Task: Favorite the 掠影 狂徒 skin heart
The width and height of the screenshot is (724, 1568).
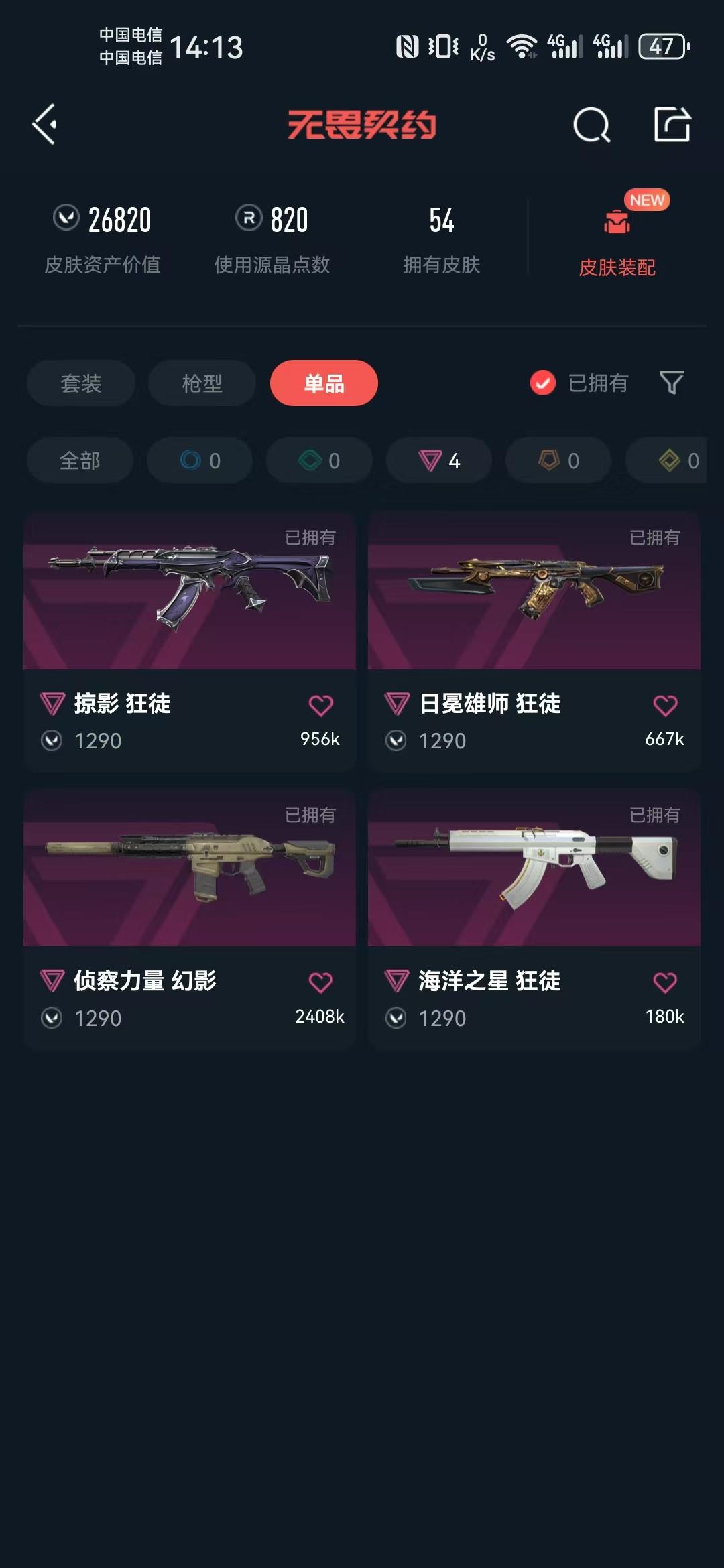Action: click(x=322, y=704)
